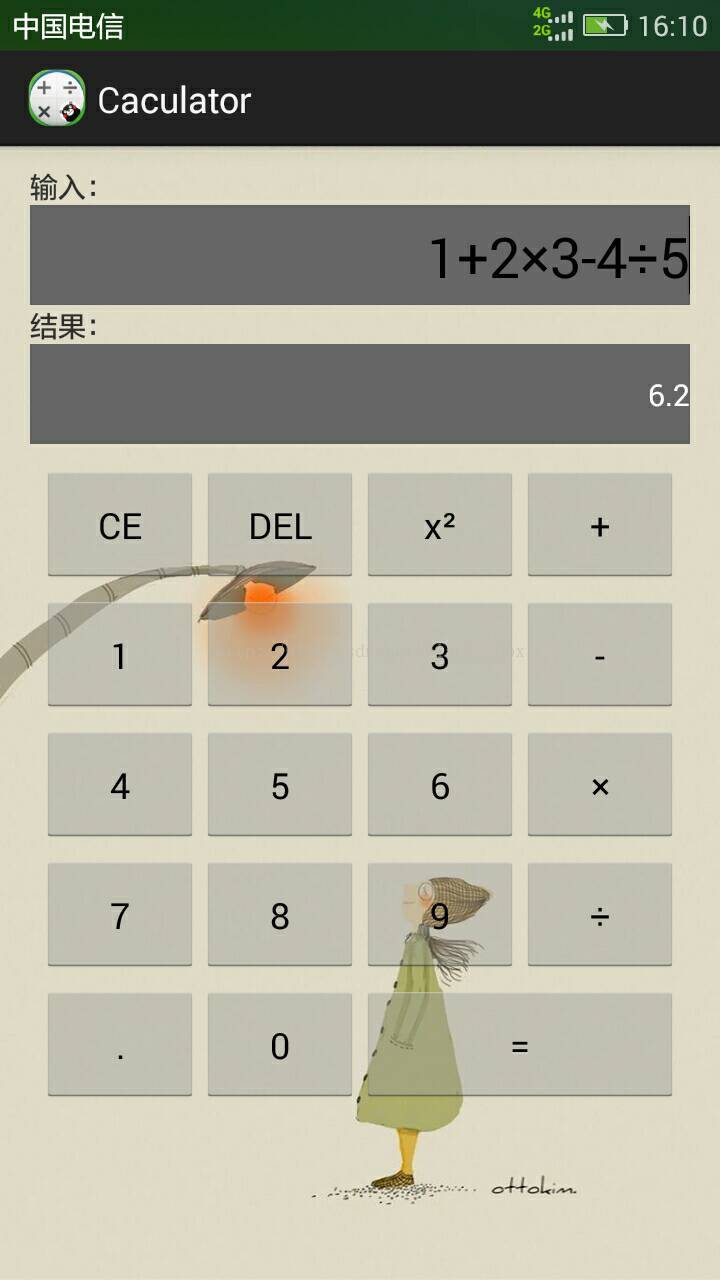The height and width of the screenshot is (1280, 720).
Task: Enter the digit 9
Action: [x=440, y=915]
